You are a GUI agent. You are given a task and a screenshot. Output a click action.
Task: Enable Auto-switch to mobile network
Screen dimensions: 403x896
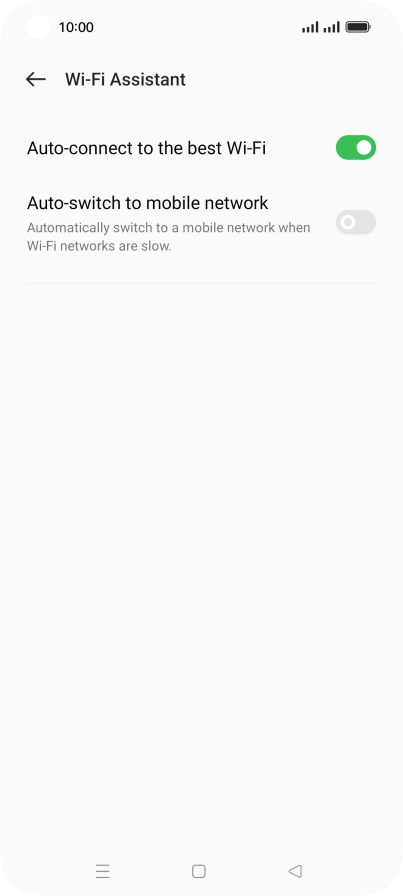pyautogui.click(x=356, y=222)
